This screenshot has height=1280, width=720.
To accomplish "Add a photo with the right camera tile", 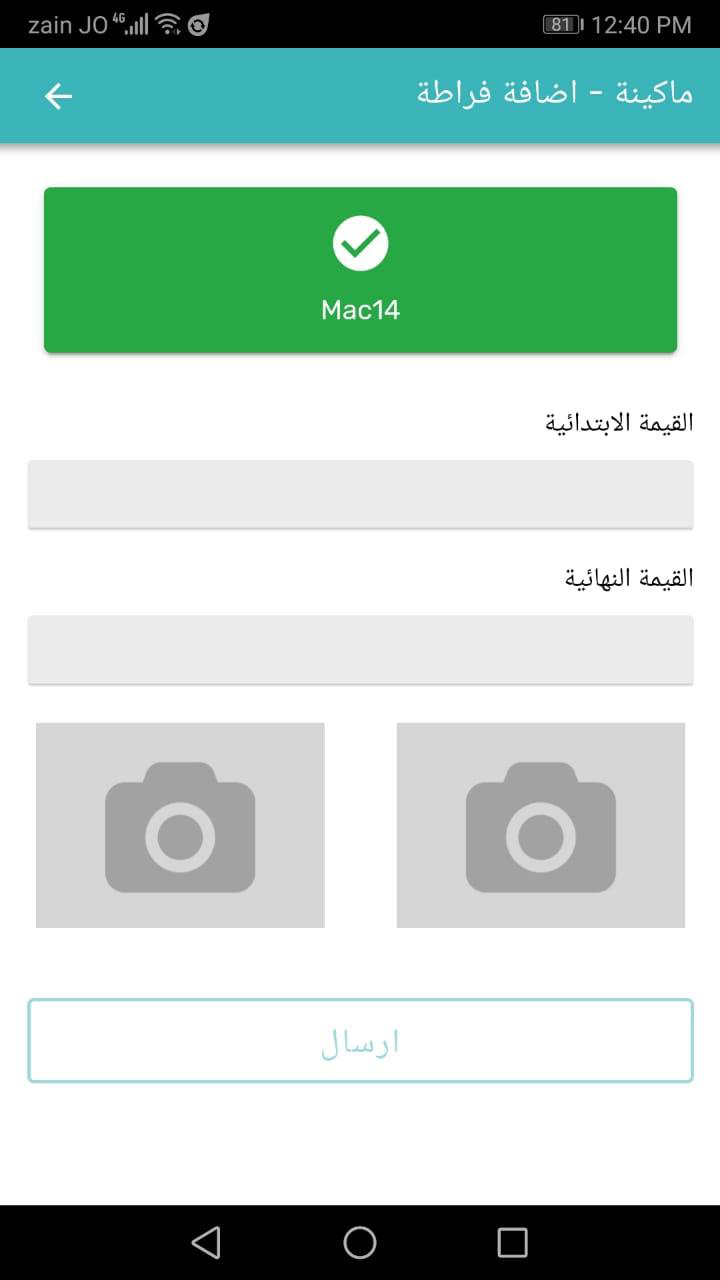I will coord(541,826).
